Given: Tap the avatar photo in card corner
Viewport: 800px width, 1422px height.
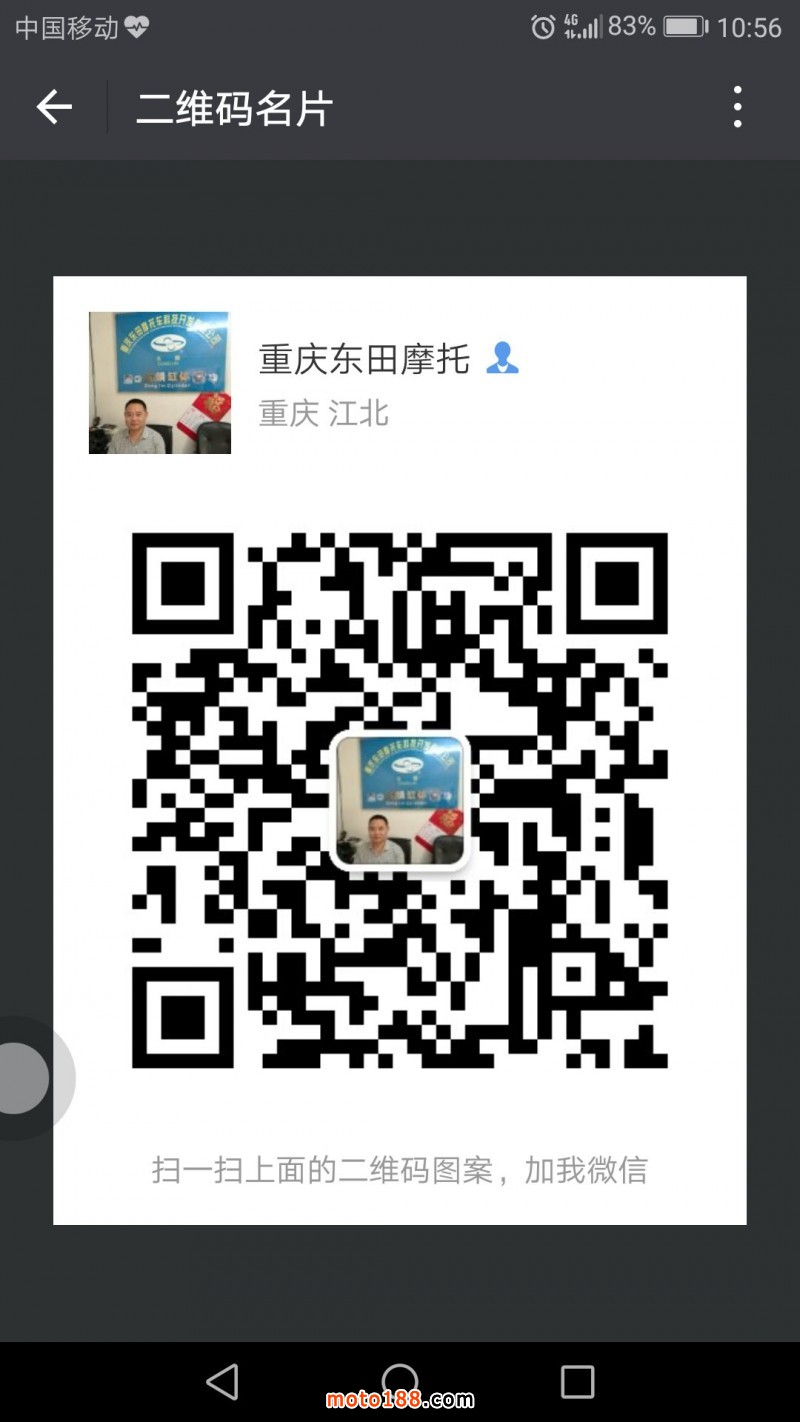Looking at the screenshot, I should click(159, 383).
